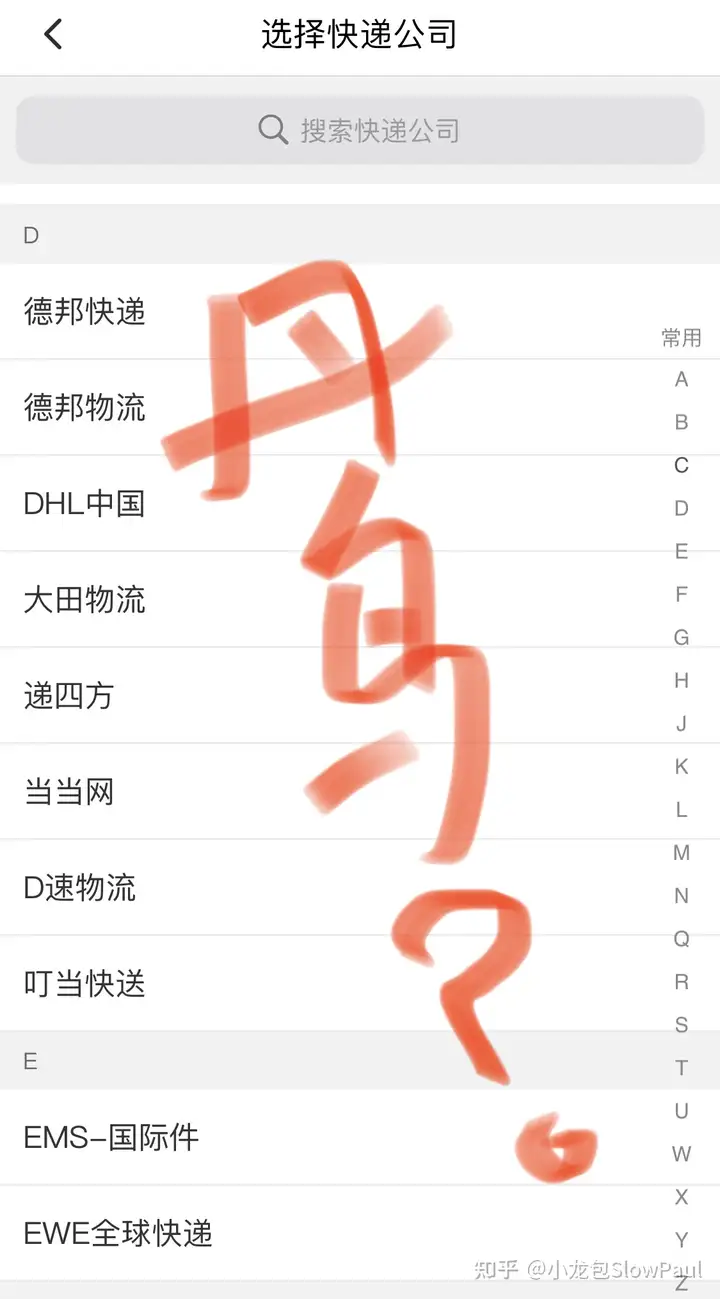Select D速物流
This screenshot has width=720, height=1299.
coord(80,888)
